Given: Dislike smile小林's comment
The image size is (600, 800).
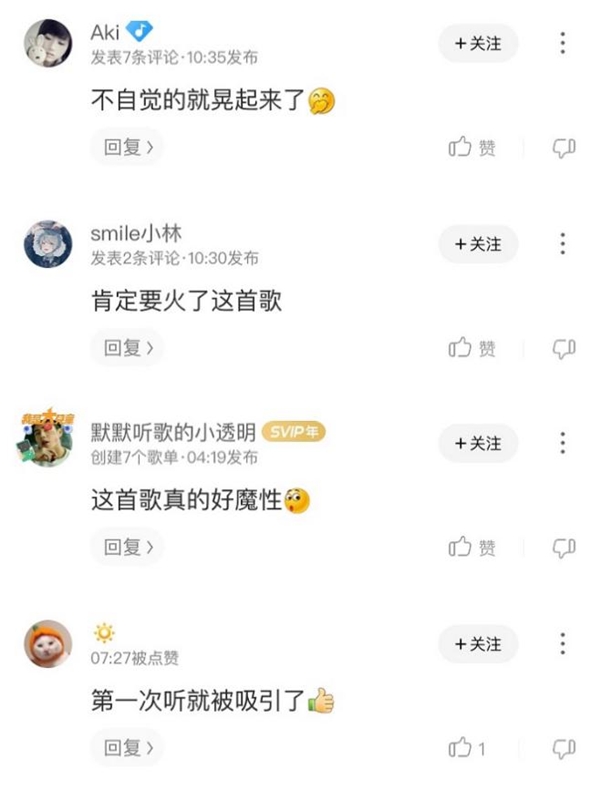Looking at the screenshot, I should [x=564, y=348].
